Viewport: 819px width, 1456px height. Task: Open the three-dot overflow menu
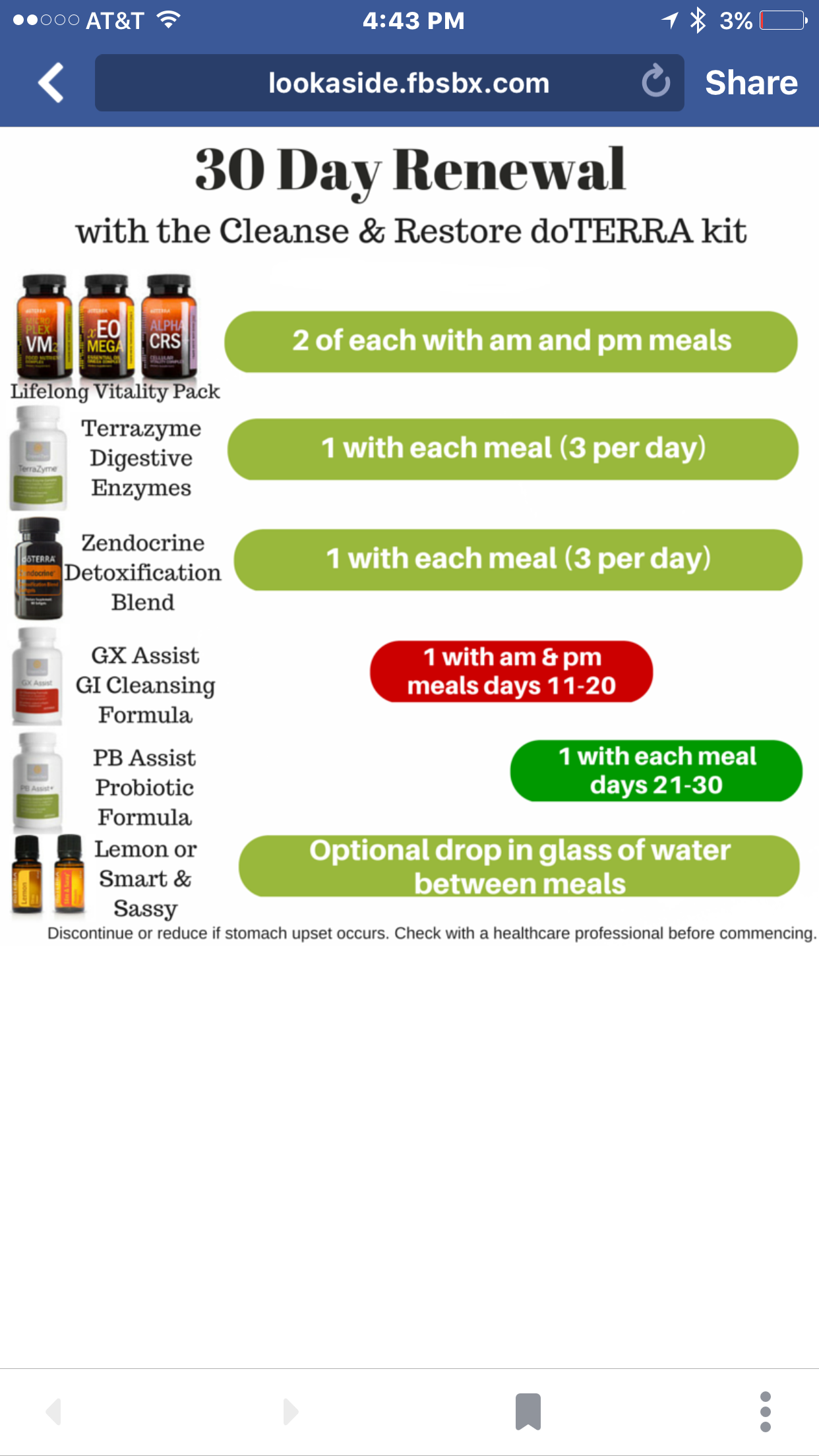(765, 1412)
